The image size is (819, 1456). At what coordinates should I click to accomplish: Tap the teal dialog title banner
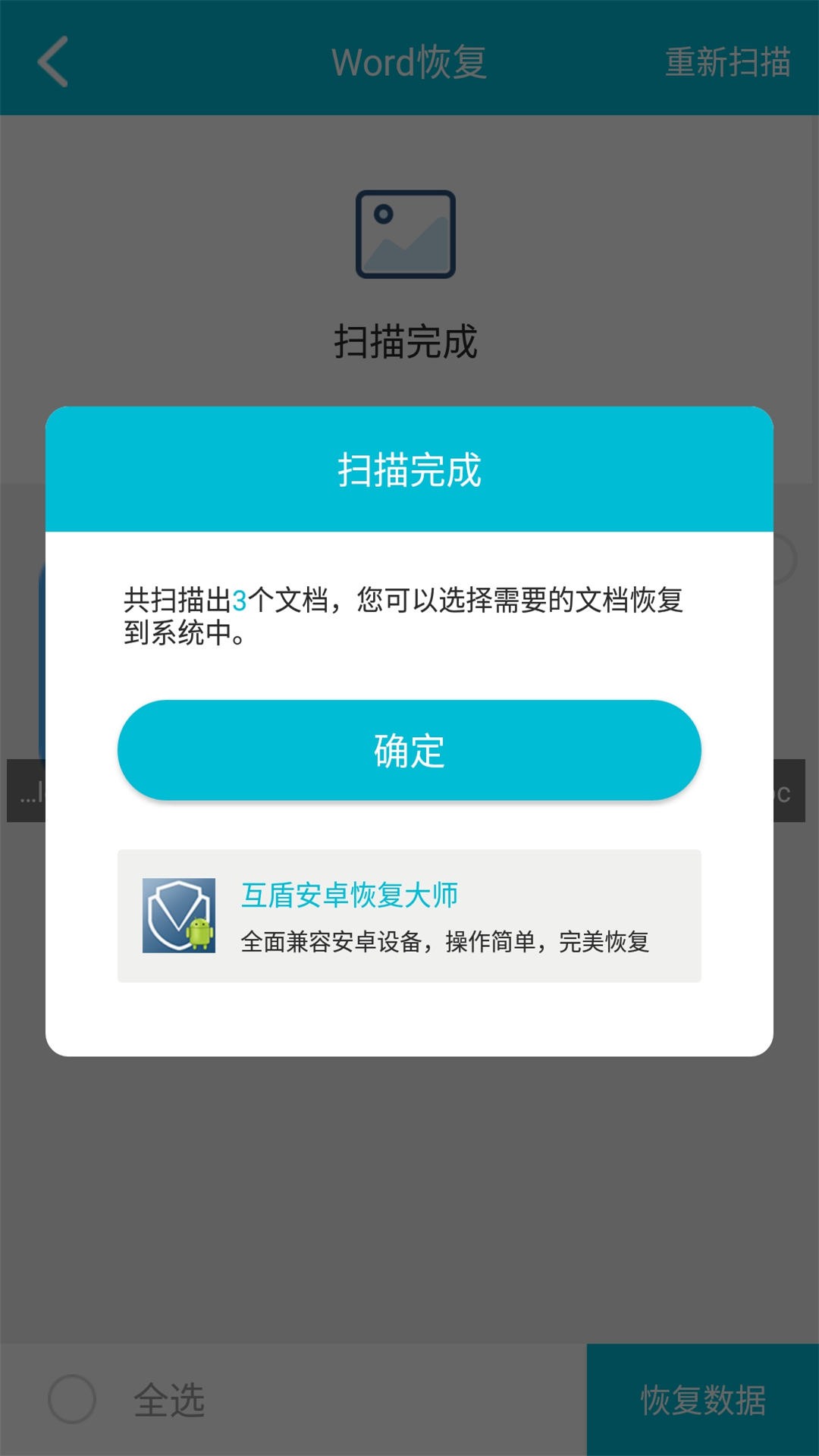coord(409,468)
